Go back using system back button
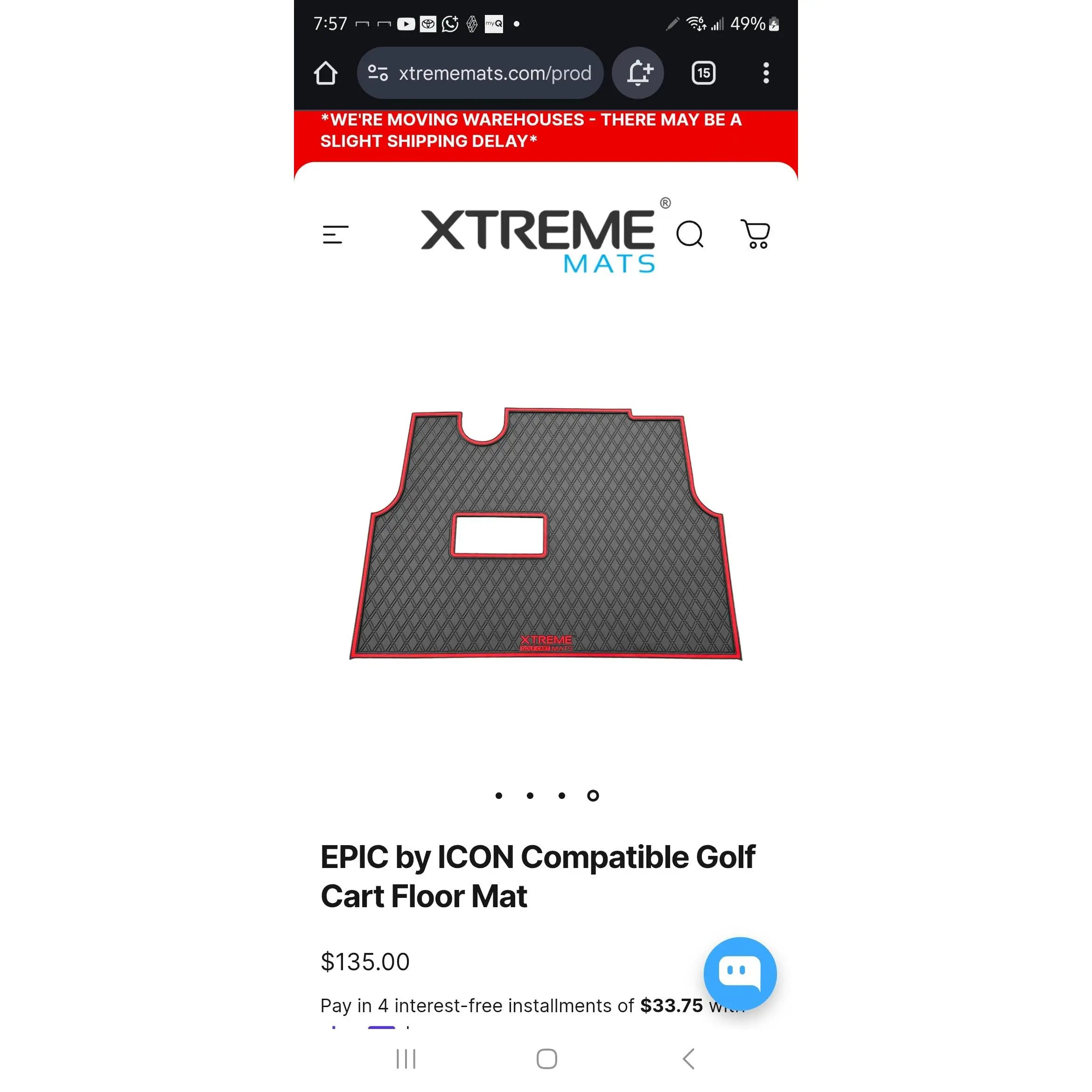Viewport: 1092px width, 1092px height. [x=688, y=1059]
